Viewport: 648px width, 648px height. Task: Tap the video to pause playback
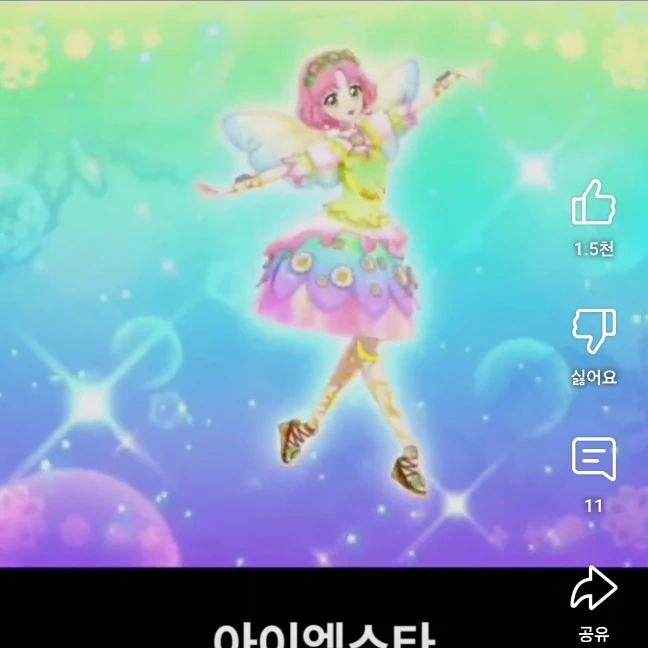(x=300, y=300)
